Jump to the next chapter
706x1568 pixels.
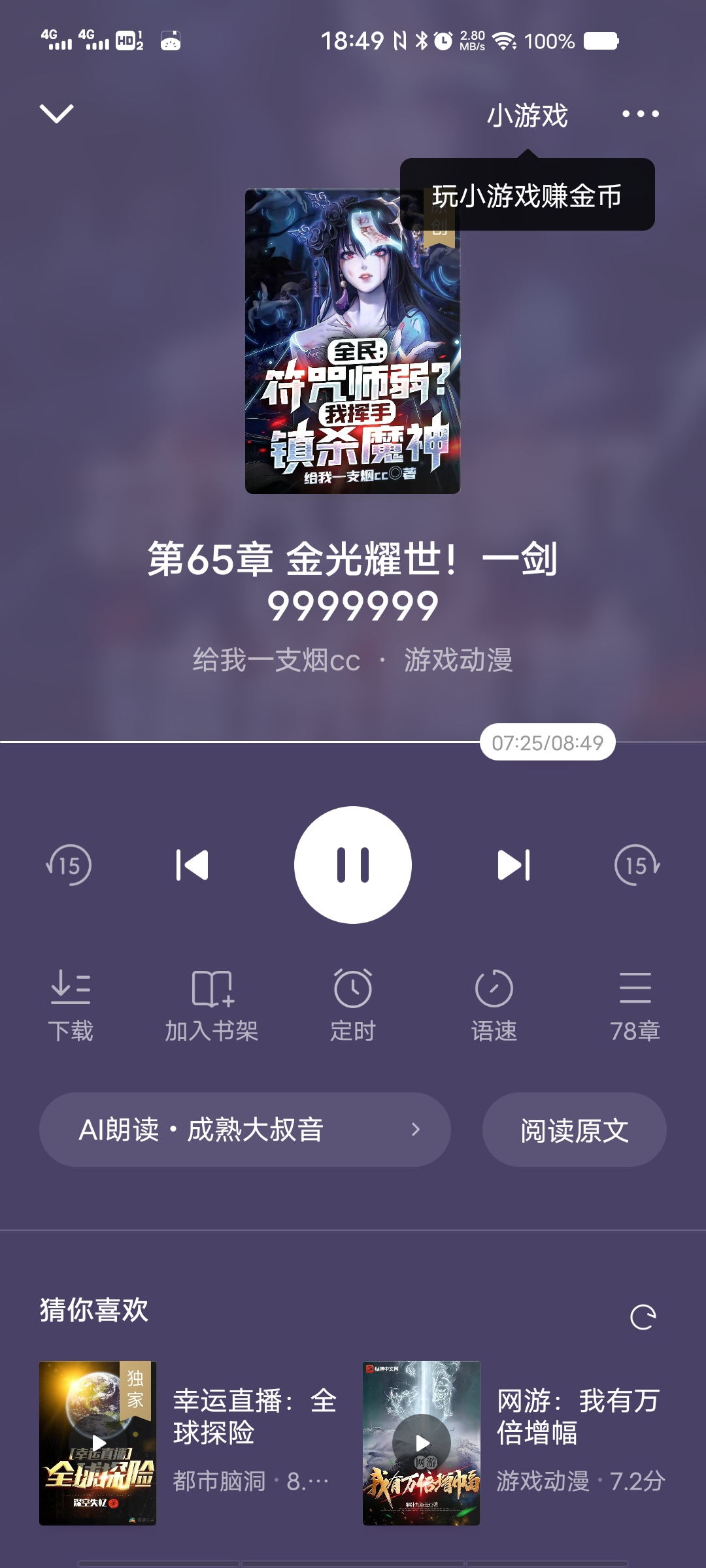tap(514, 865)
